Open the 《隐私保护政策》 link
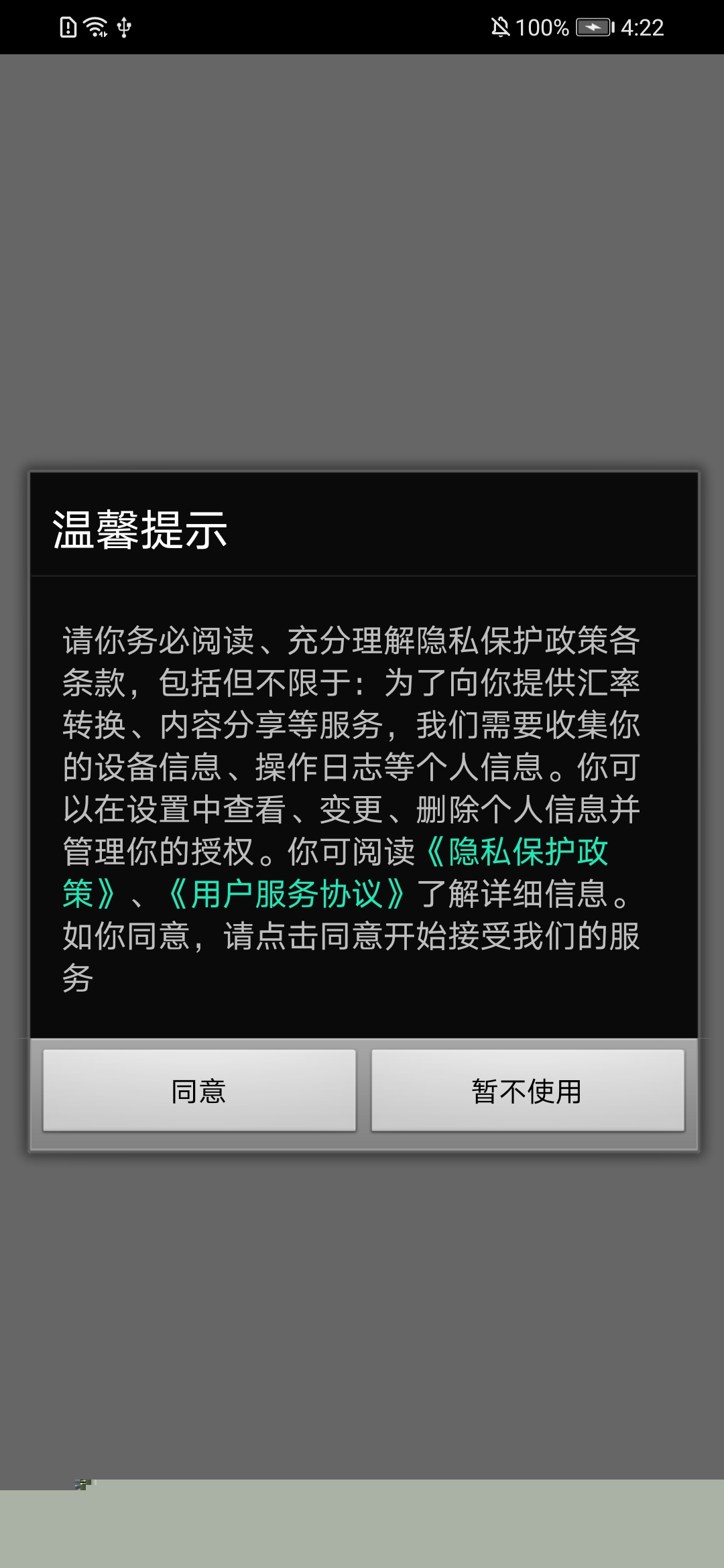This screenshot has height=1568, width=724. tap(516, 852)
